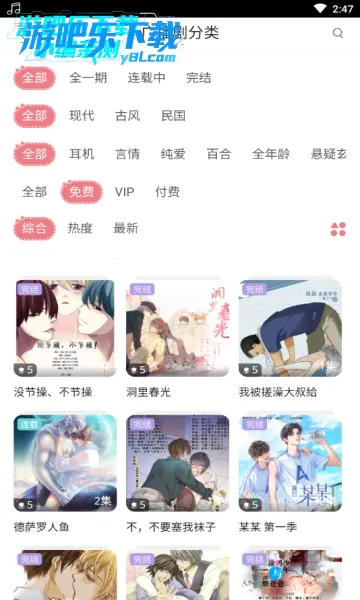Filter by 连载中 status

[x=147, y=78]
